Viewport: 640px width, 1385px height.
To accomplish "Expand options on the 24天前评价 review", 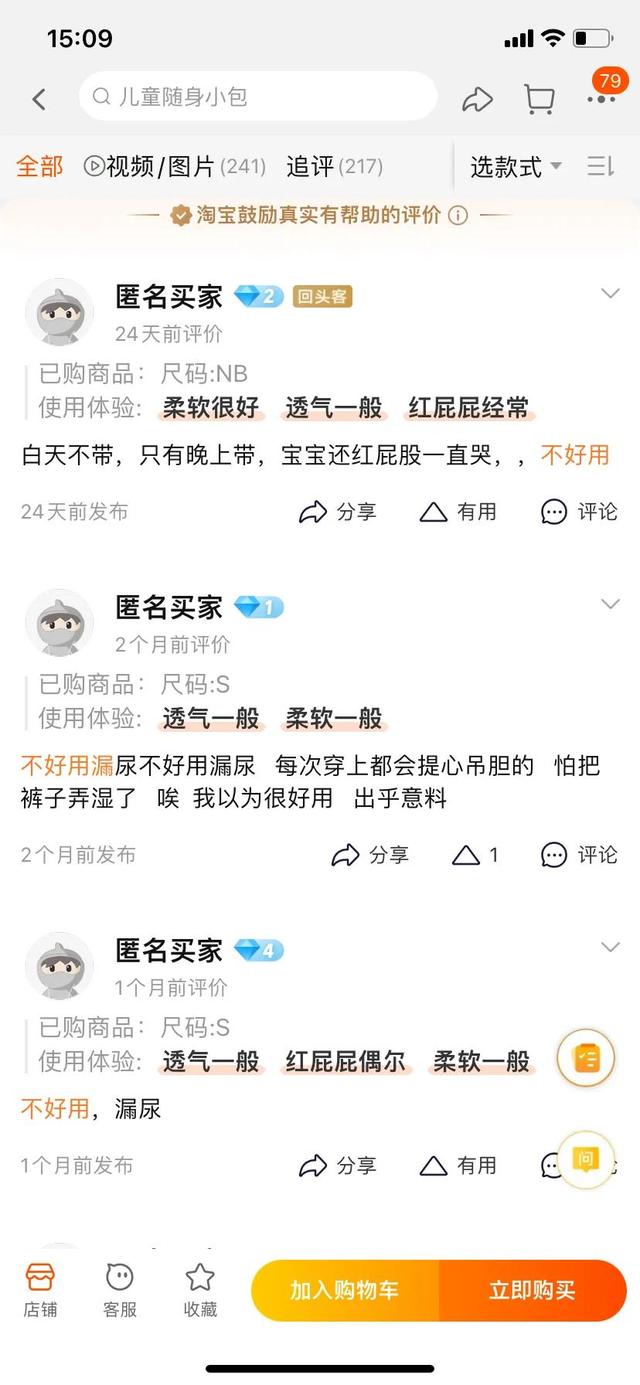I will coord(609,293).
